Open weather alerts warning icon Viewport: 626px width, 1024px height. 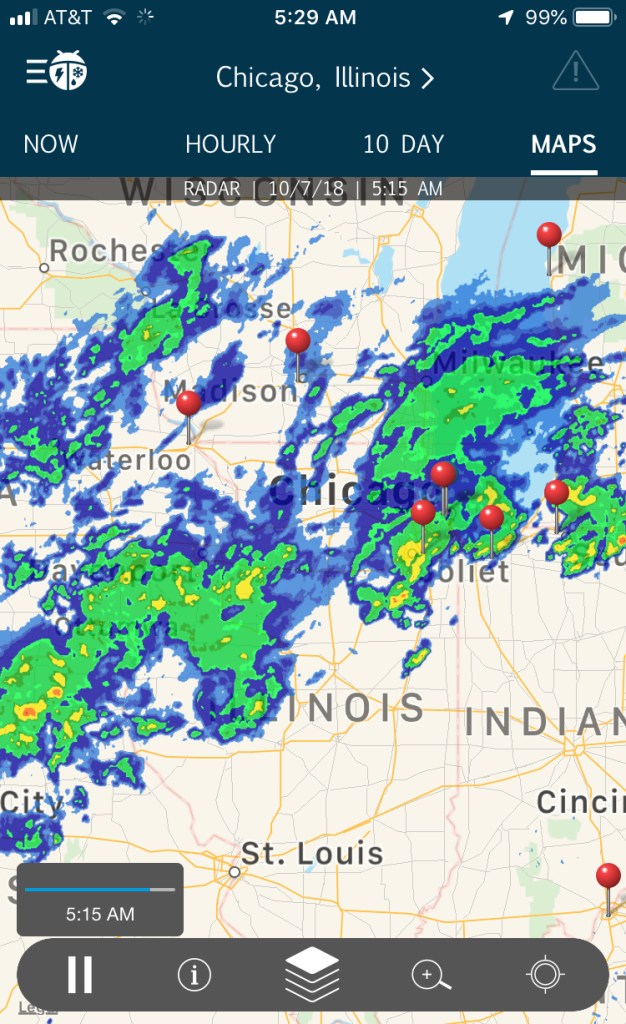click(x=575, y=72)
